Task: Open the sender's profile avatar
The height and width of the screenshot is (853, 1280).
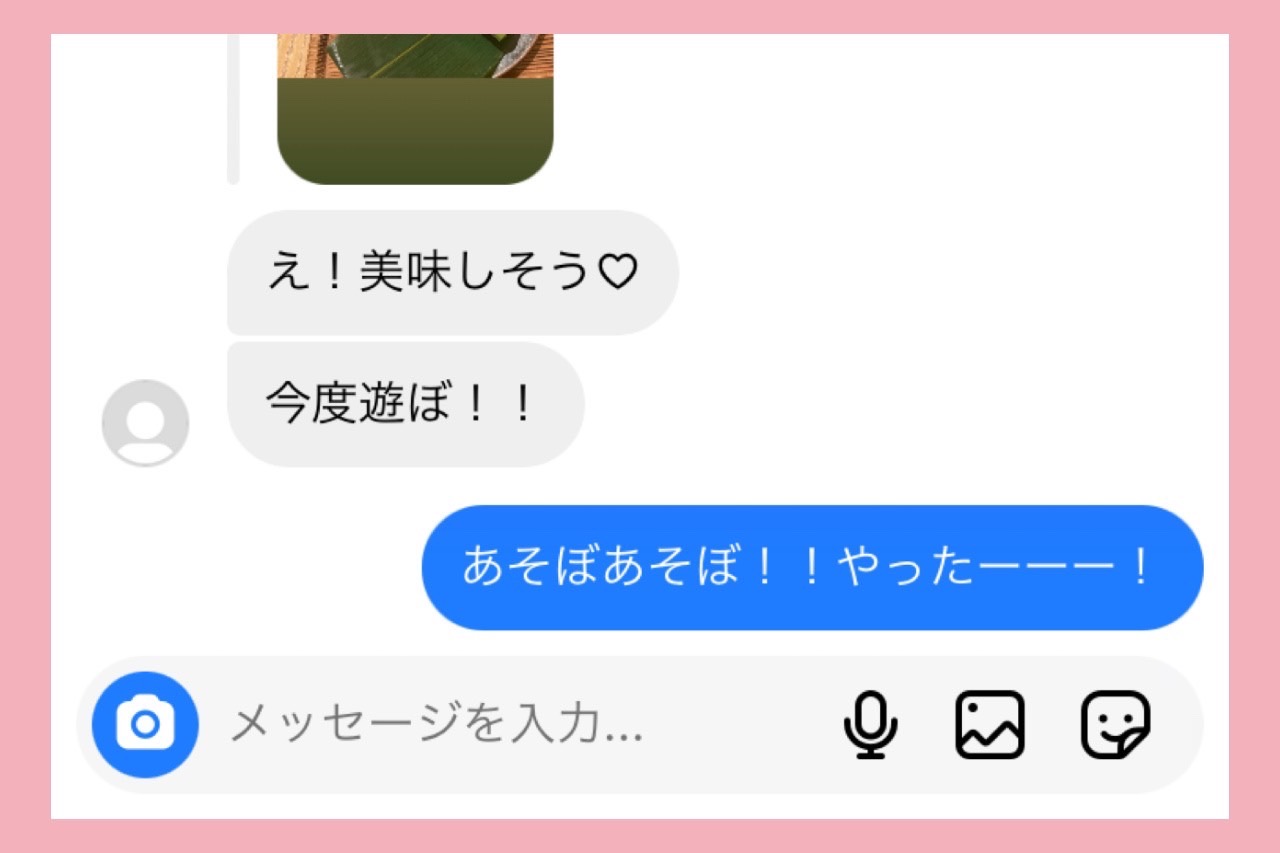Action: point(146,422)
